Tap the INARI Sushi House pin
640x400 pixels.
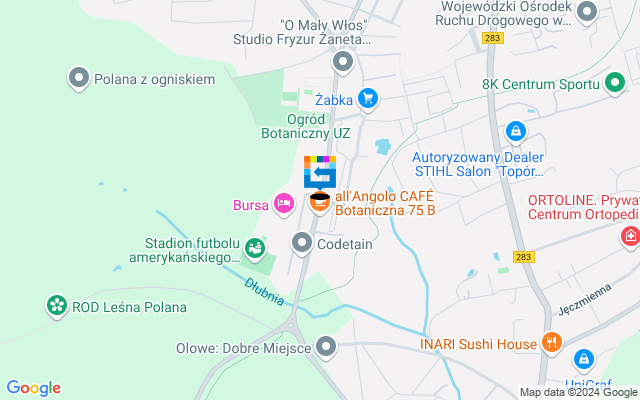(552, 344)
